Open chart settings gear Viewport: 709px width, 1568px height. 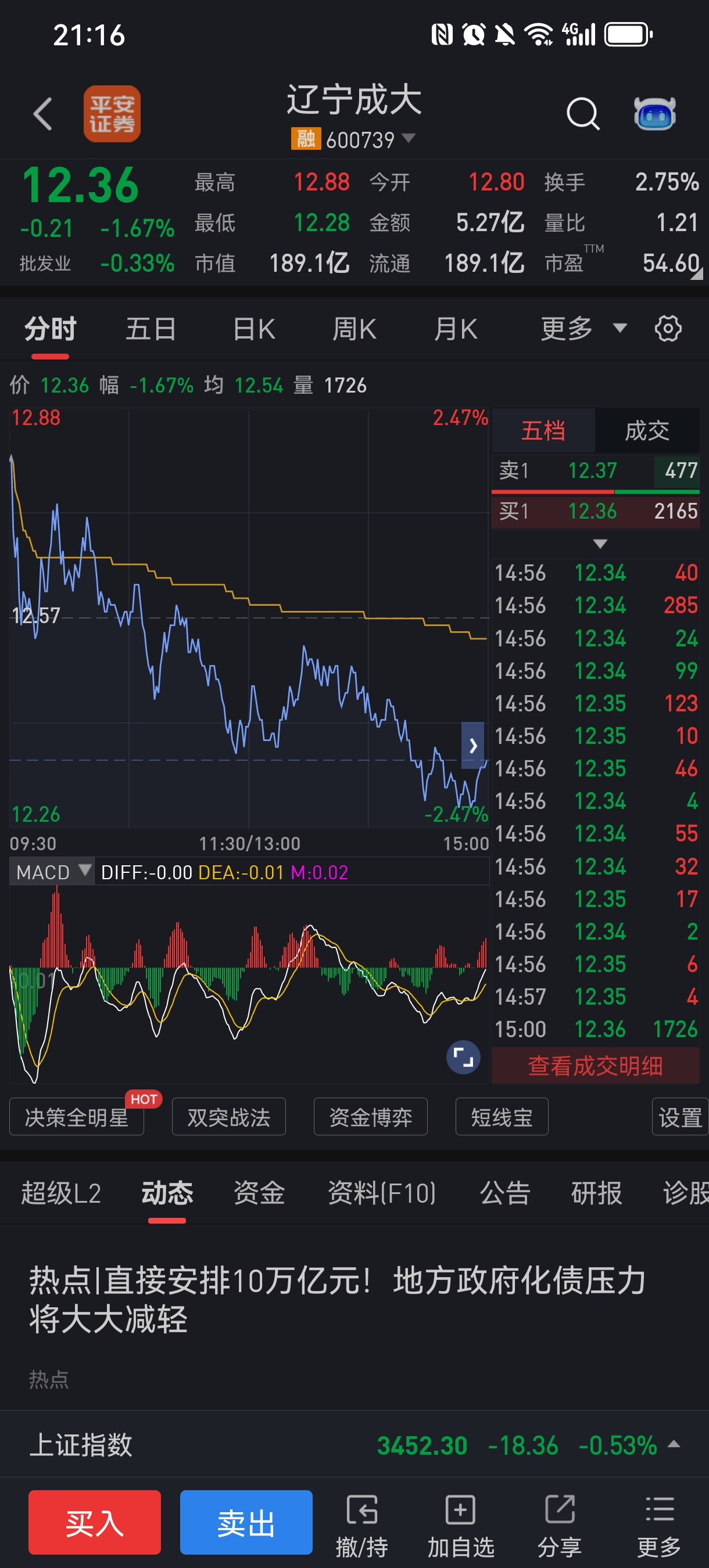tap(668, 329)
